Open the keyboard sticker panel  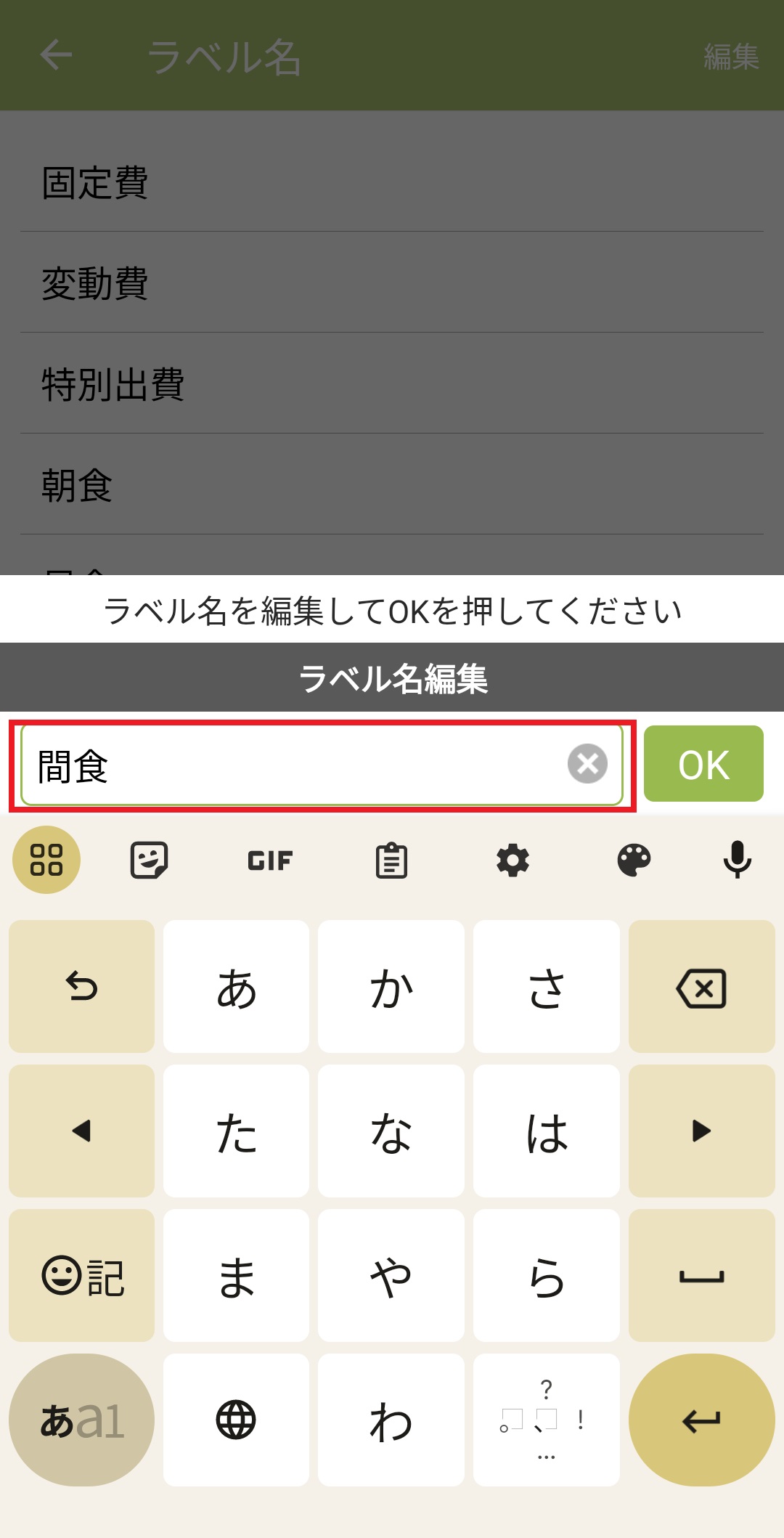[x=149, y=860]
